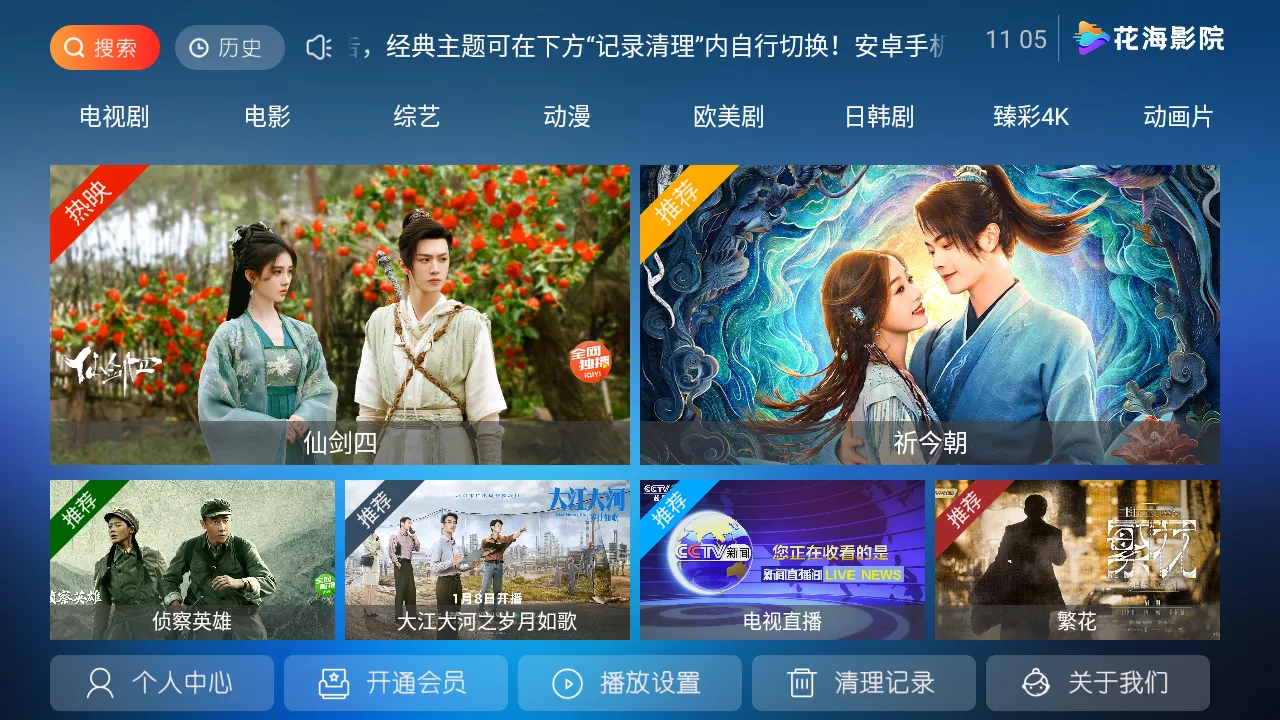1280x720 pixels.
Task: Open the 祈今朝 featured poster
Action: pyautogui.click(x=930, y=315)
